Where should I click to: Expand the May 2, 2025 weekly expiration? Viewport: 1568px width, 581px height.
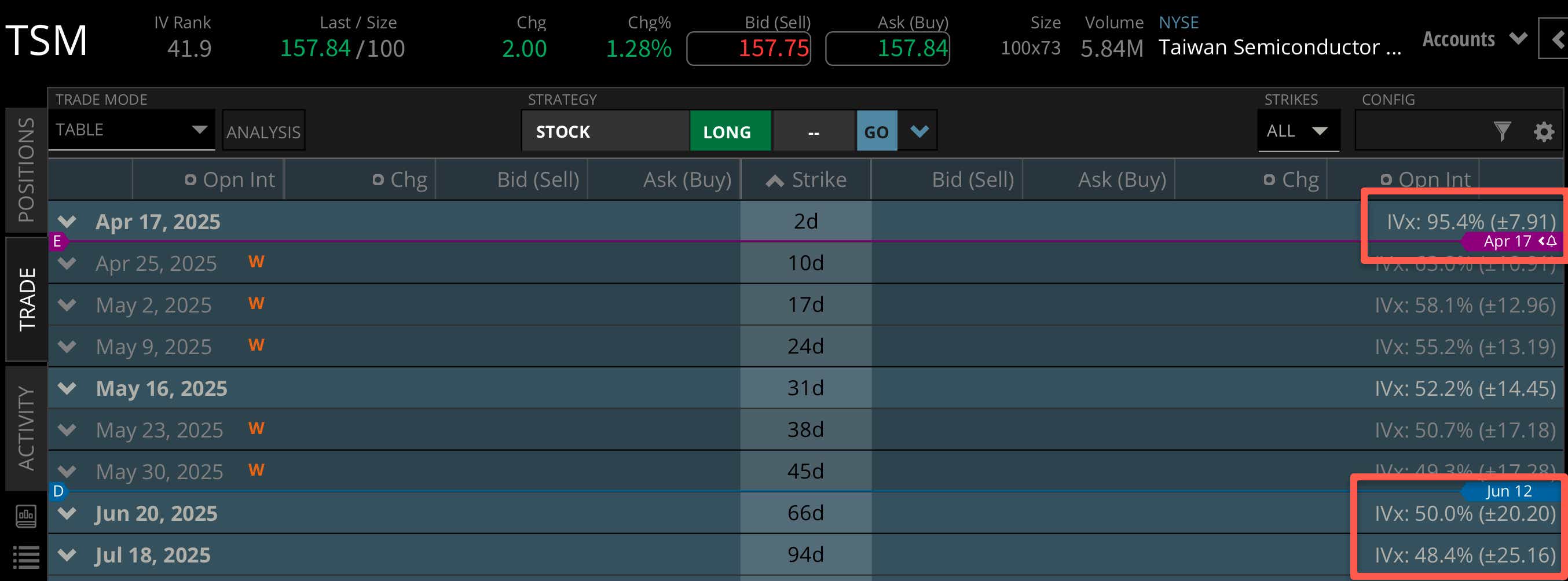pos(67,305)
